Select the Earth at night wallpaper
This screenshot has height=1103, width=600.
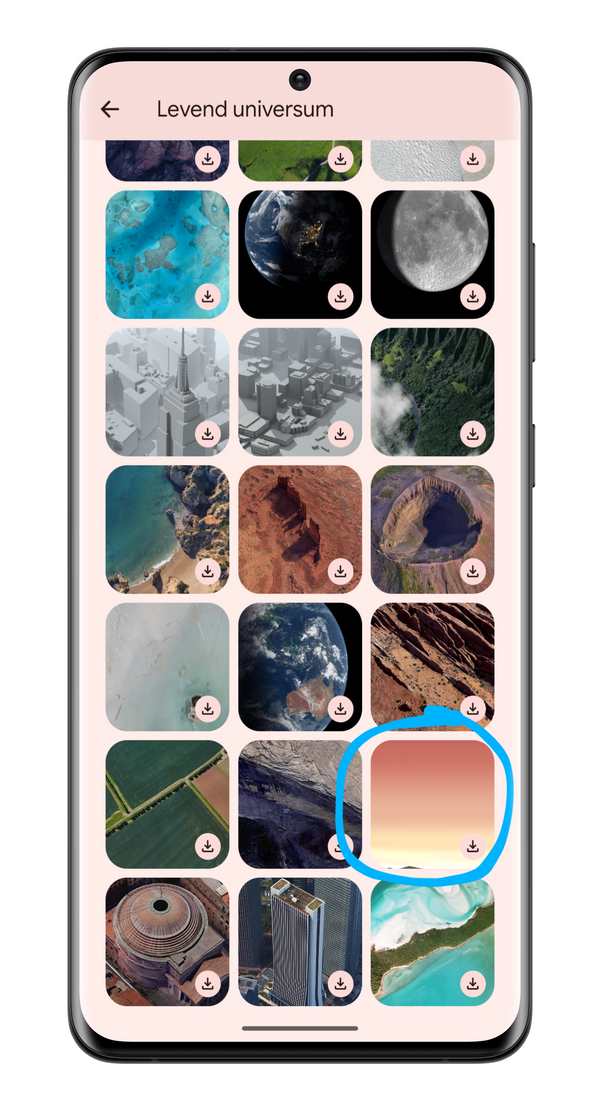300,254
